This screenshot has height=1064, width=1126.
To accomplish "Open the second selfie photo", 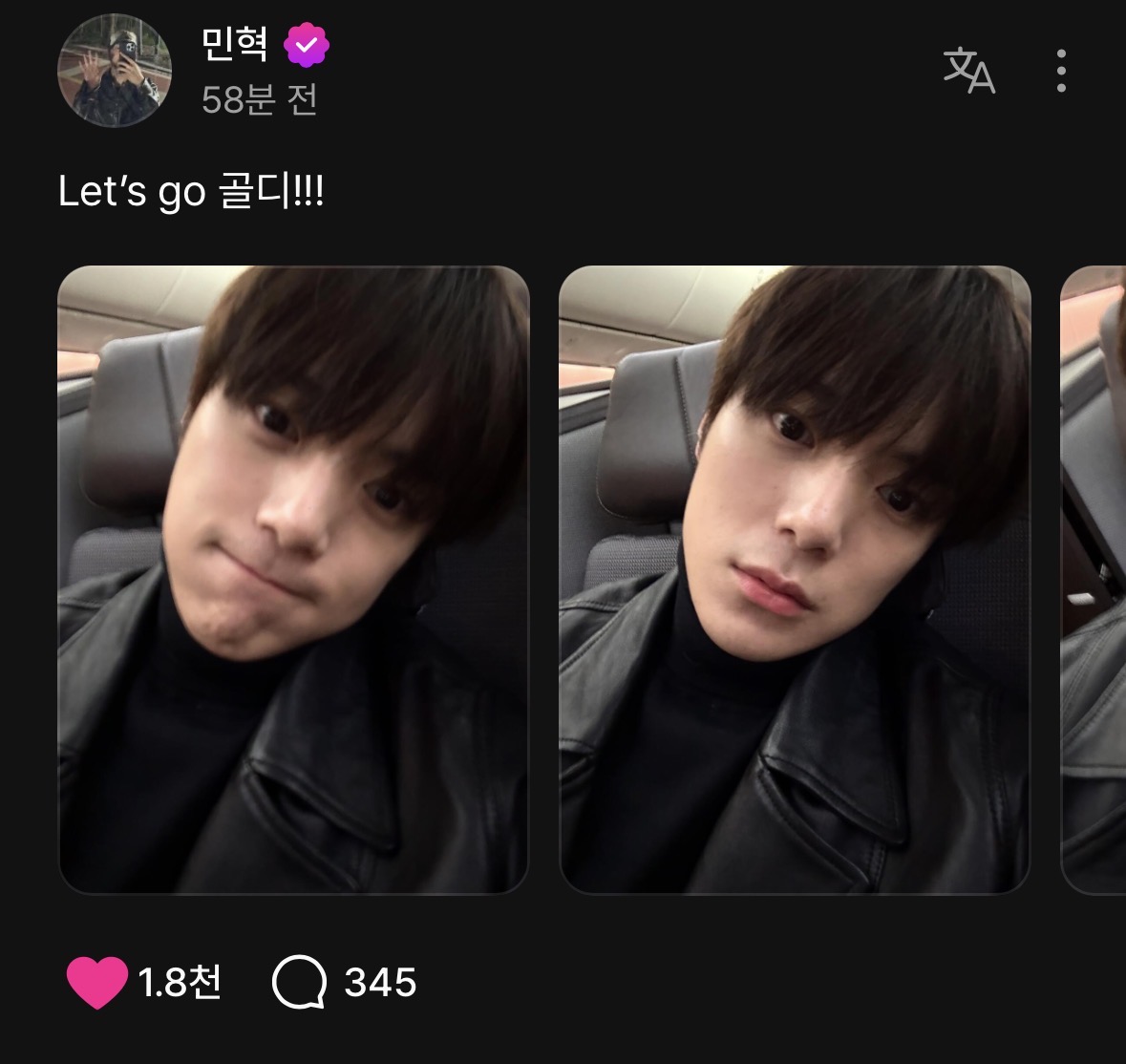I will coord(795,580).
